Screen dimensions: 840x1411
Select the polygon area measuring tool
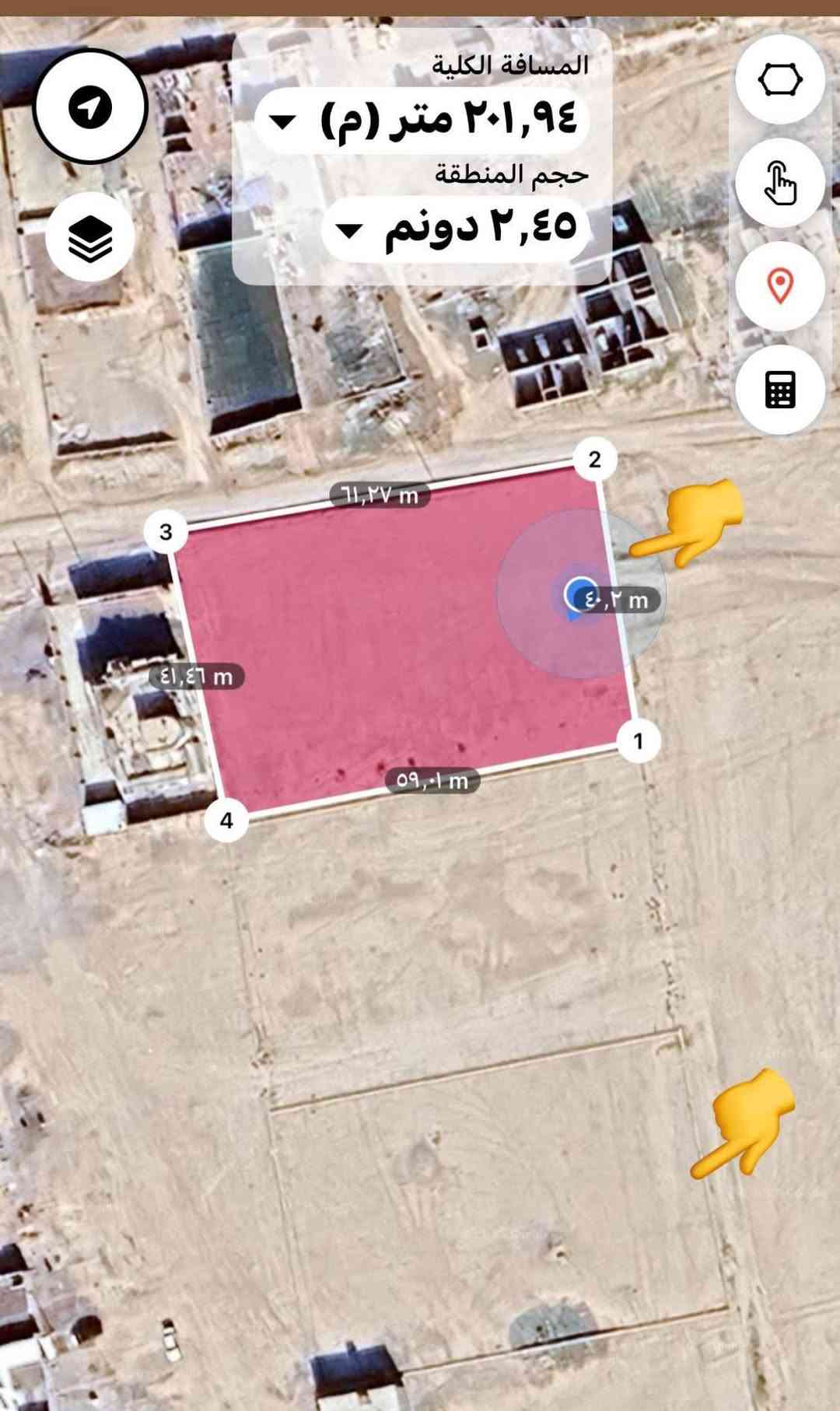(779, 79)
